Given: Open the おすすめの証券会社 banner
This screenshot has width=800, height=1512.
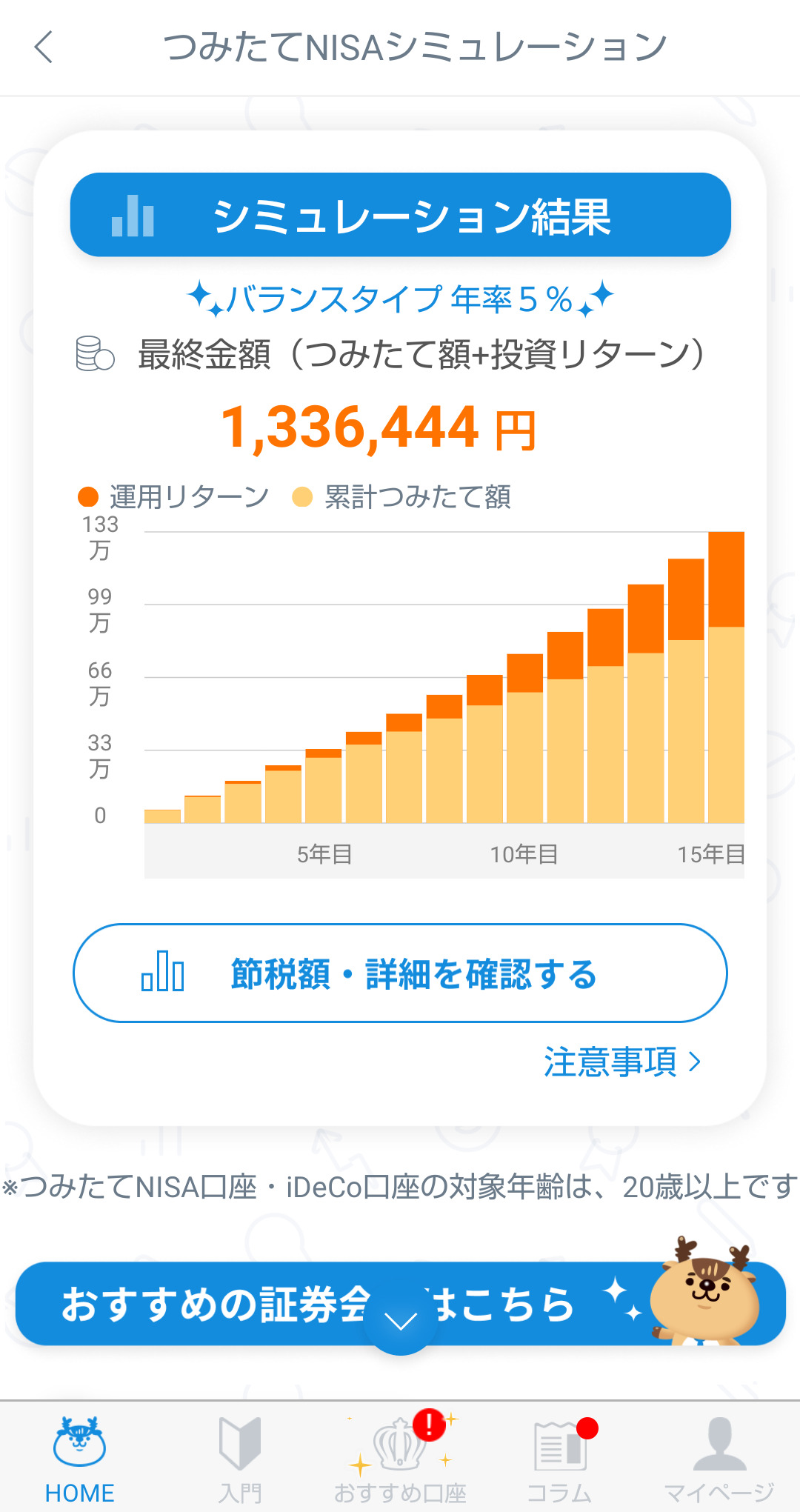Looking at the screenshot, I should [400, 1303].
